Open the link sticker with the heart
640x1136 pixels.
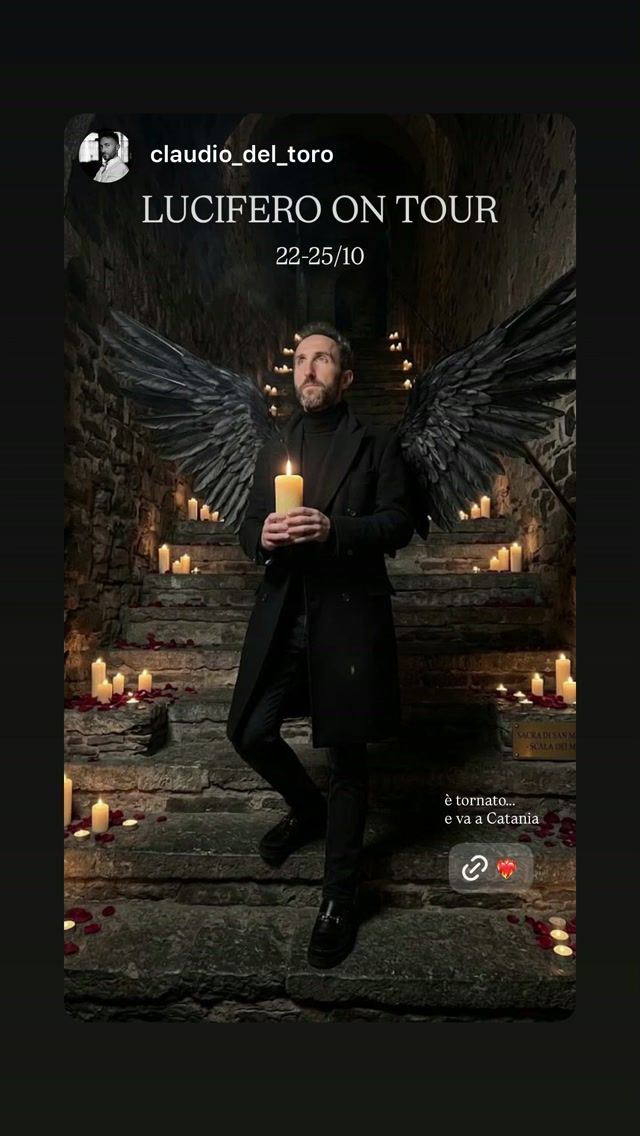click(x=491, y=867)
